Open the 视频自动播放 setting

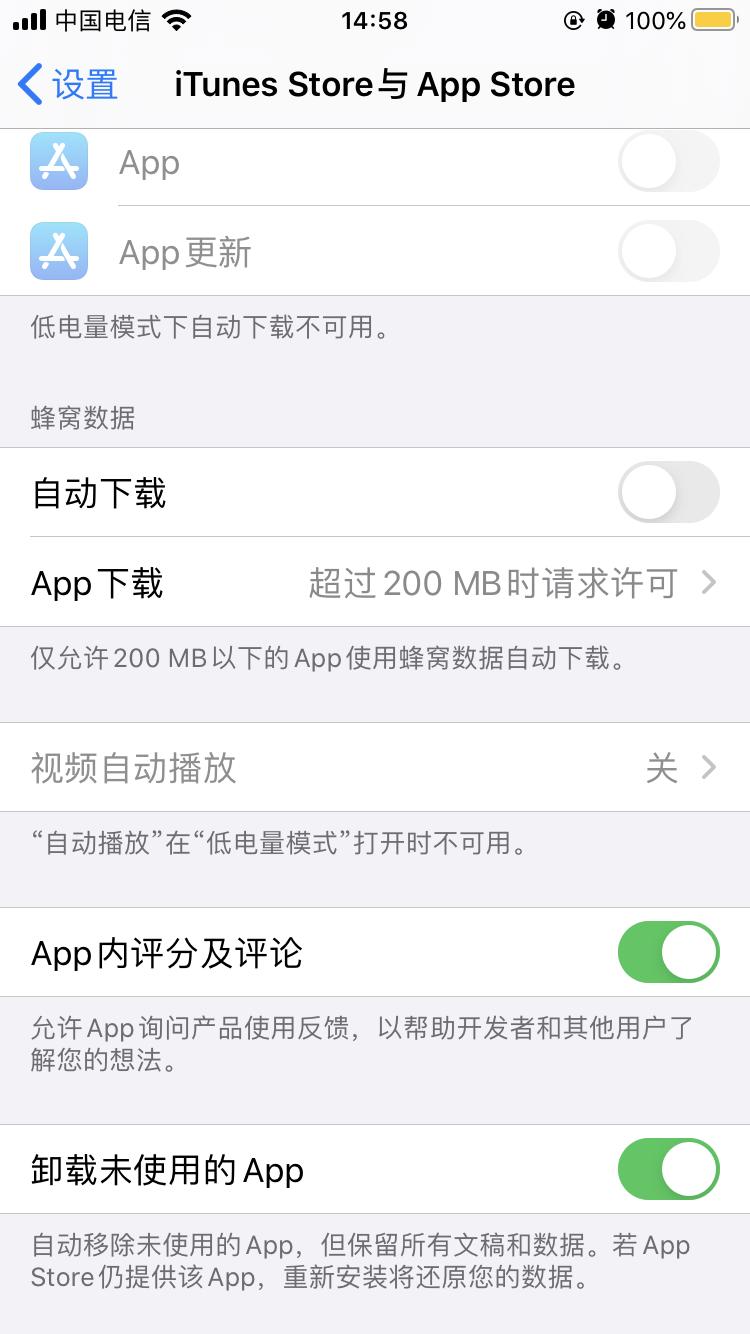pos(375,767)
